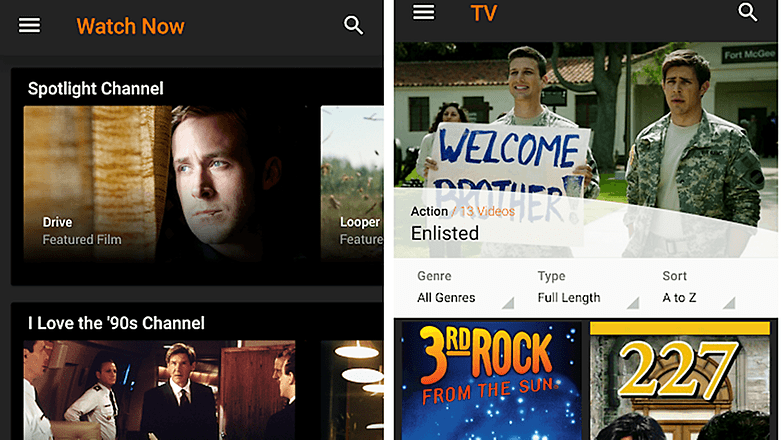This screenshot has width=782, height=440.
Task: Open the drawer menu beside Watch Now
Action: [x=30, y=26]
